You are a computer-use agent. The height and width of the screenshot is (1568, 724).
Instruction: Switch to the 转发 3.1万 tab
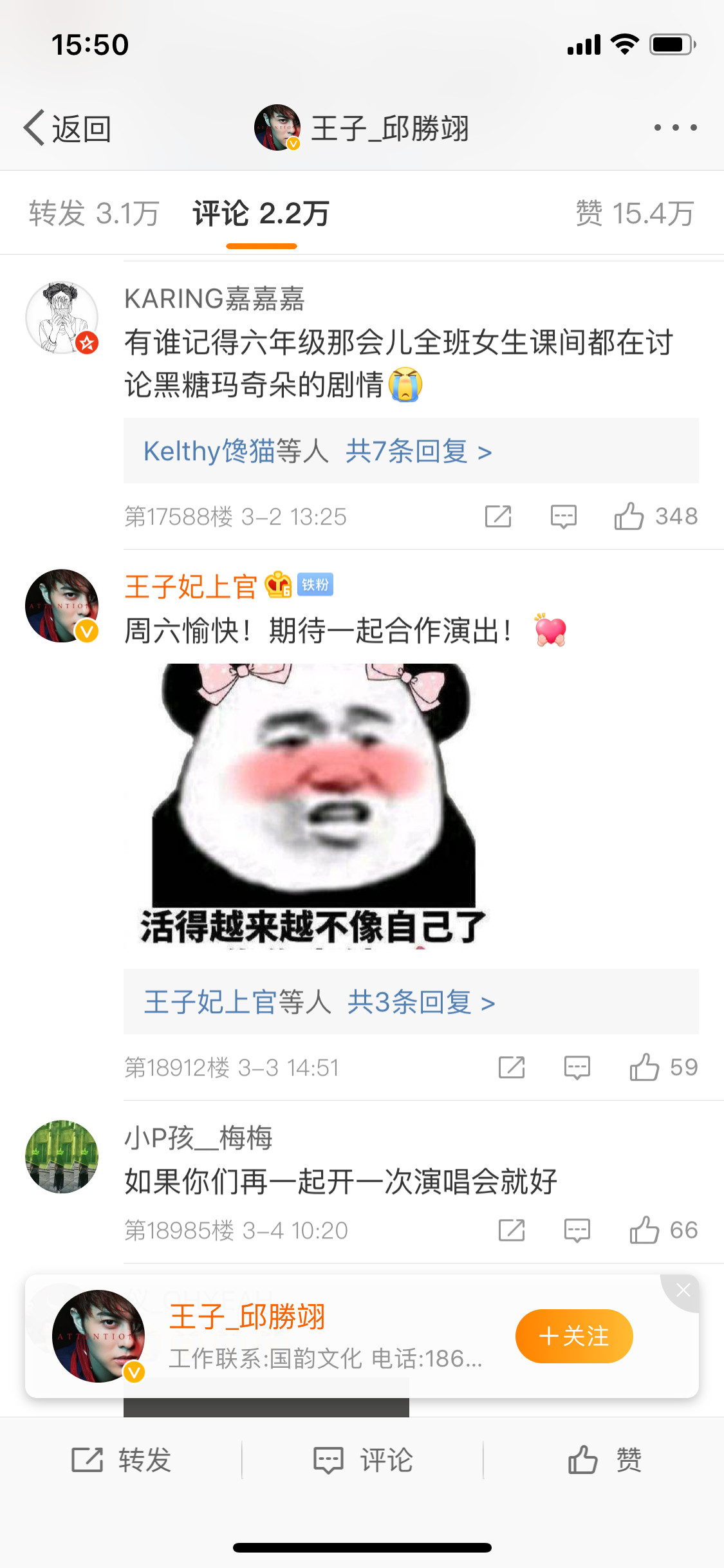click(94, 213)
